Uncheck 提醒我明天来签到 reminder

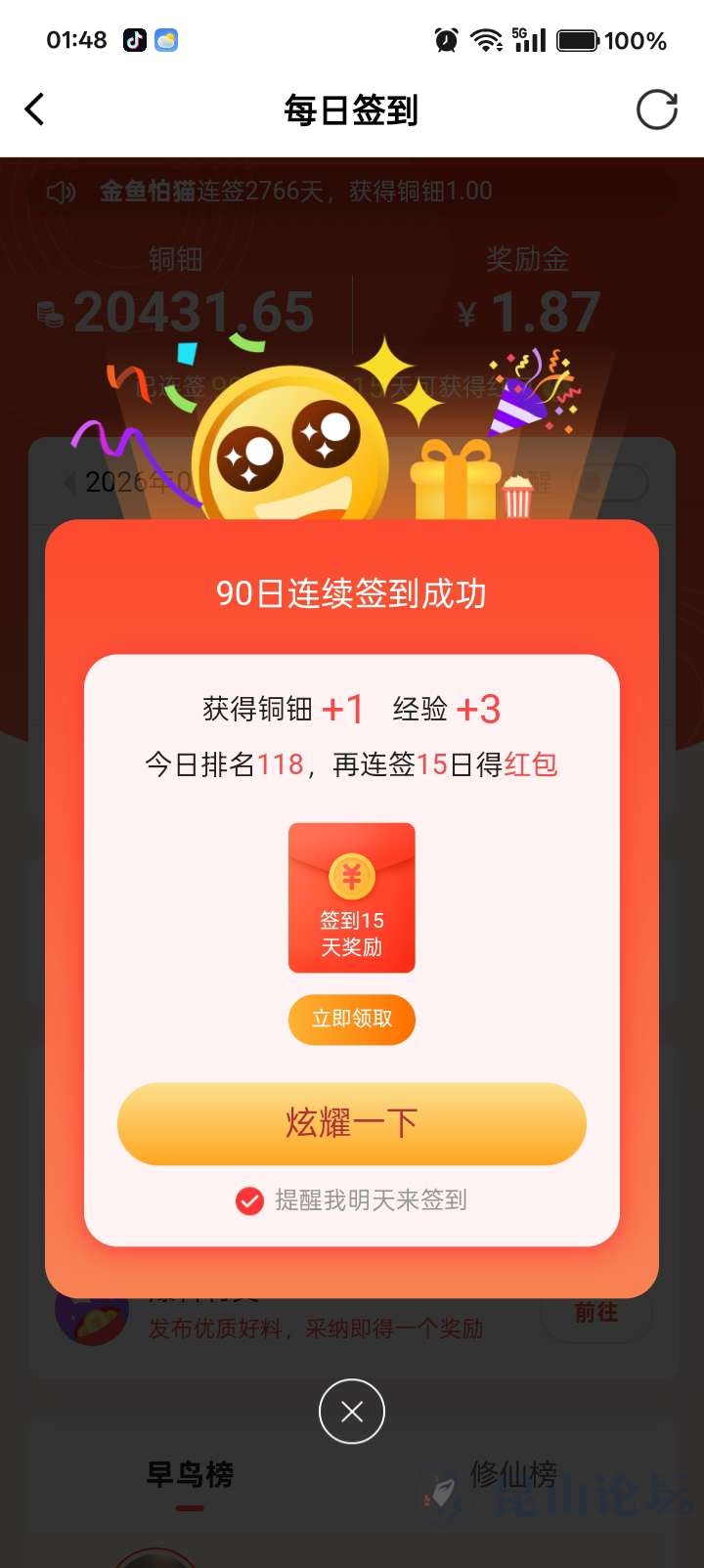(x=250, y=1200)
